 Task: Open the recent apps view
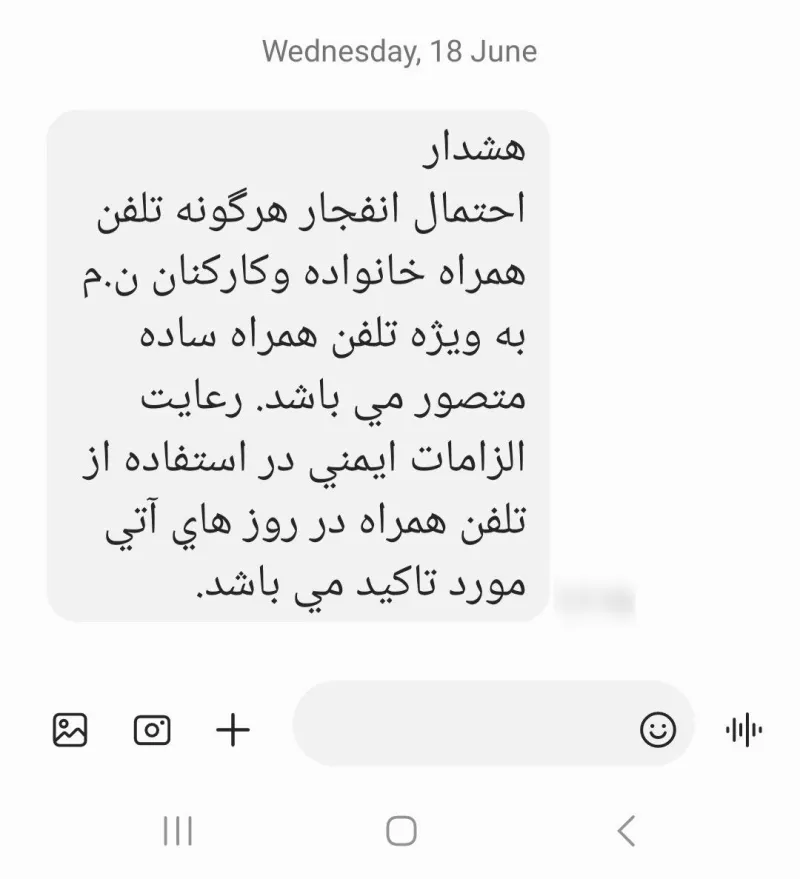178,830
